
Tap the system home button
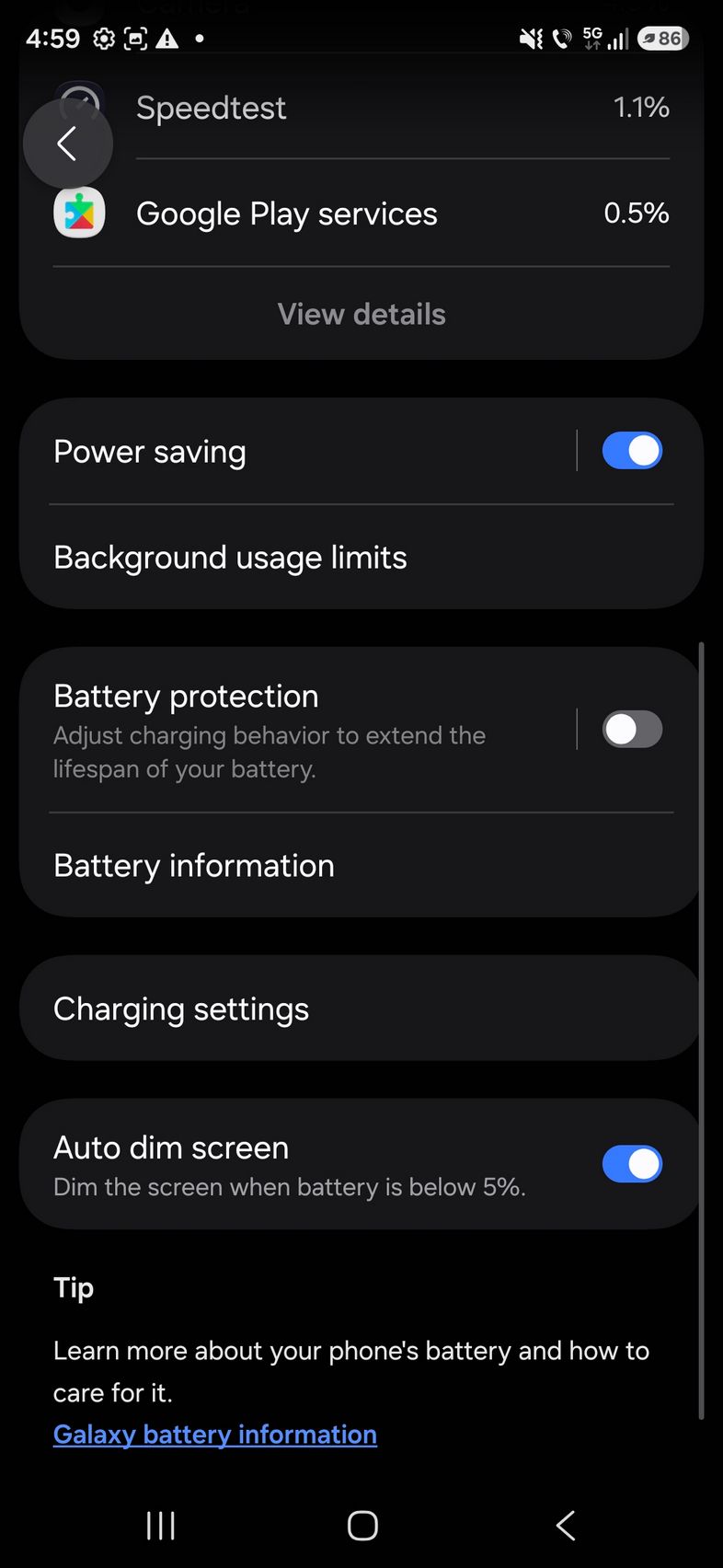point(362,1526)
